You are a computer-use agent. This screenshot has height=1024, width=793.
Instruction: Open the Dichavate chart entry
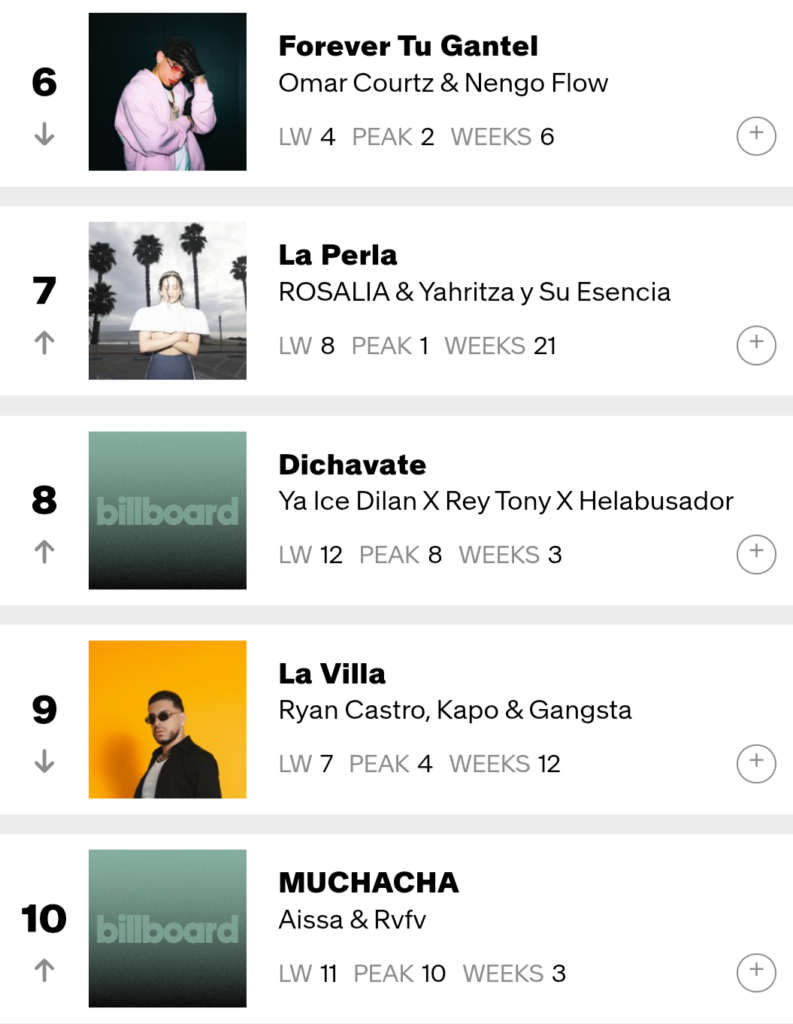coord(352,465)
